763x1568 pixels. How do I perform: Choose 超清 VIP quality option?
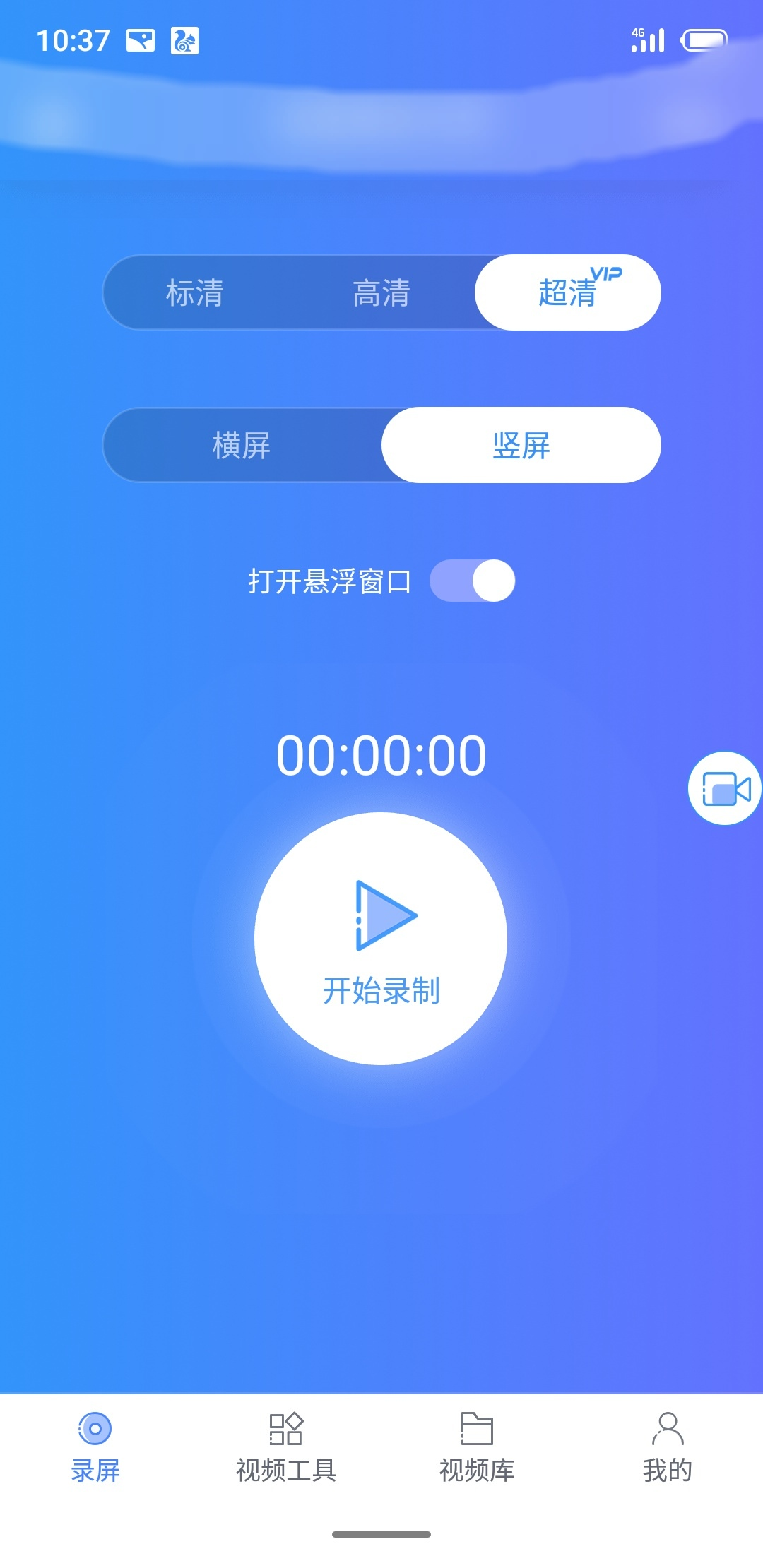click(x=568, y=292)
